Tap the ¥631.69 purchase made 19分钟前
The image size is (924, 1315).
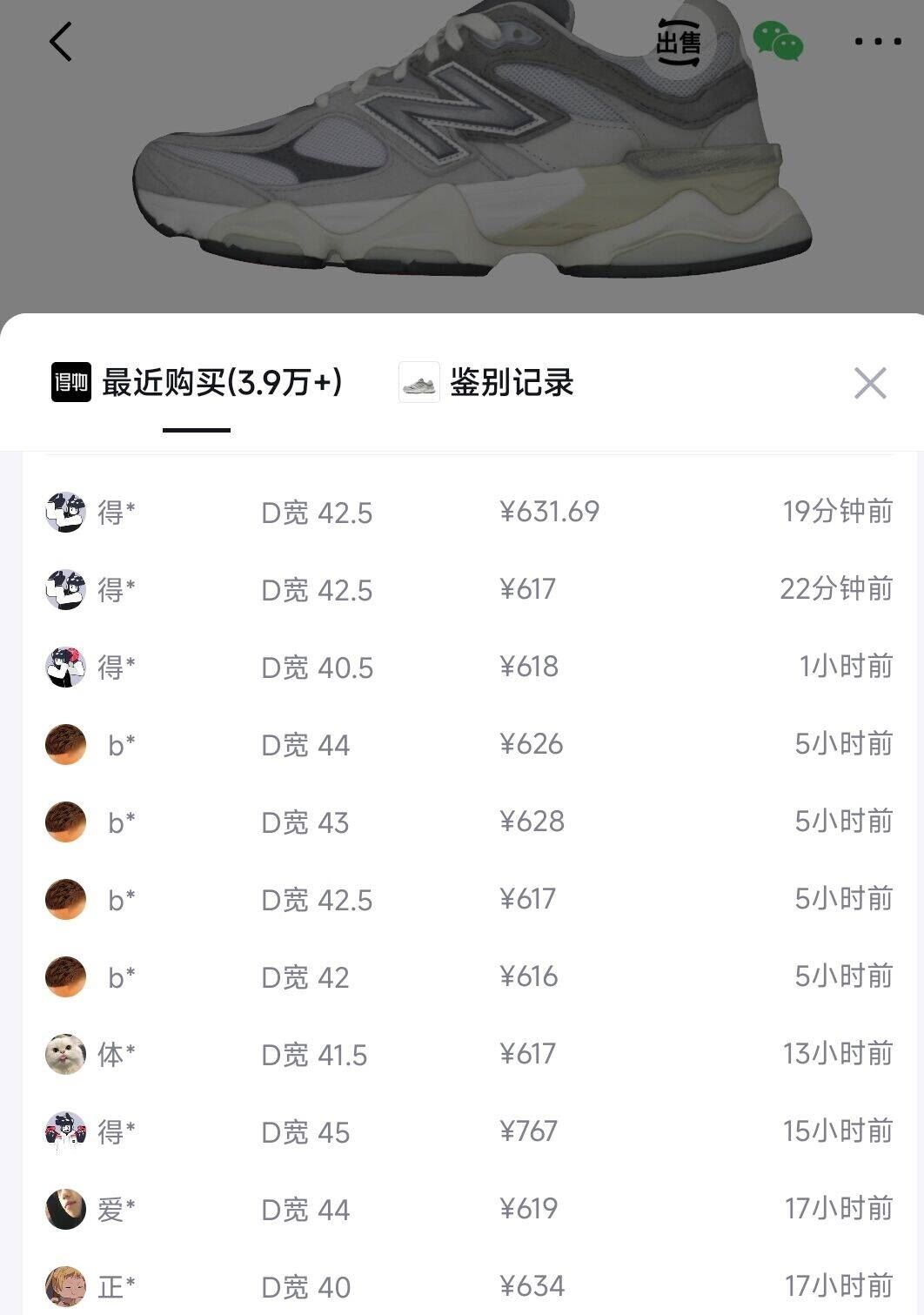coord(461,513)
